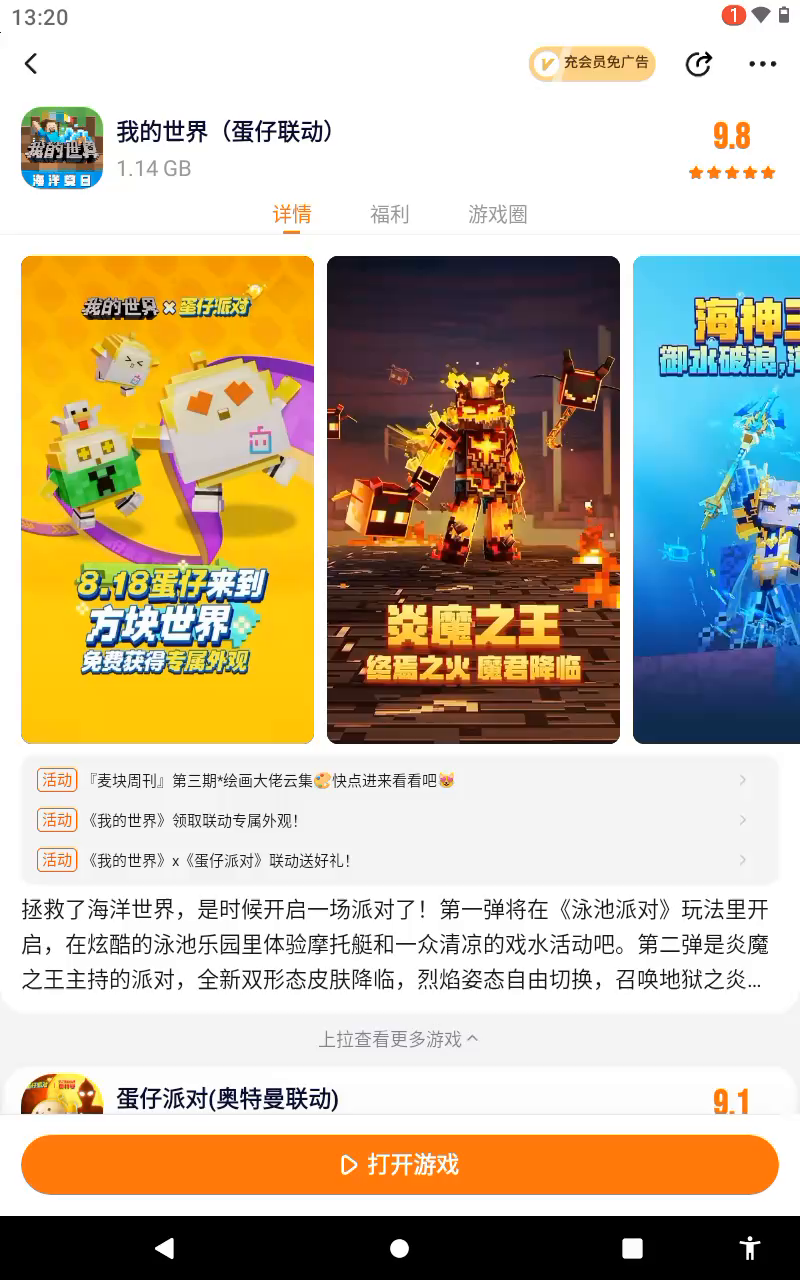Screen dimensions: 800x1280
Task: Switch to the 福利 tab
Action: click(389, 214)
